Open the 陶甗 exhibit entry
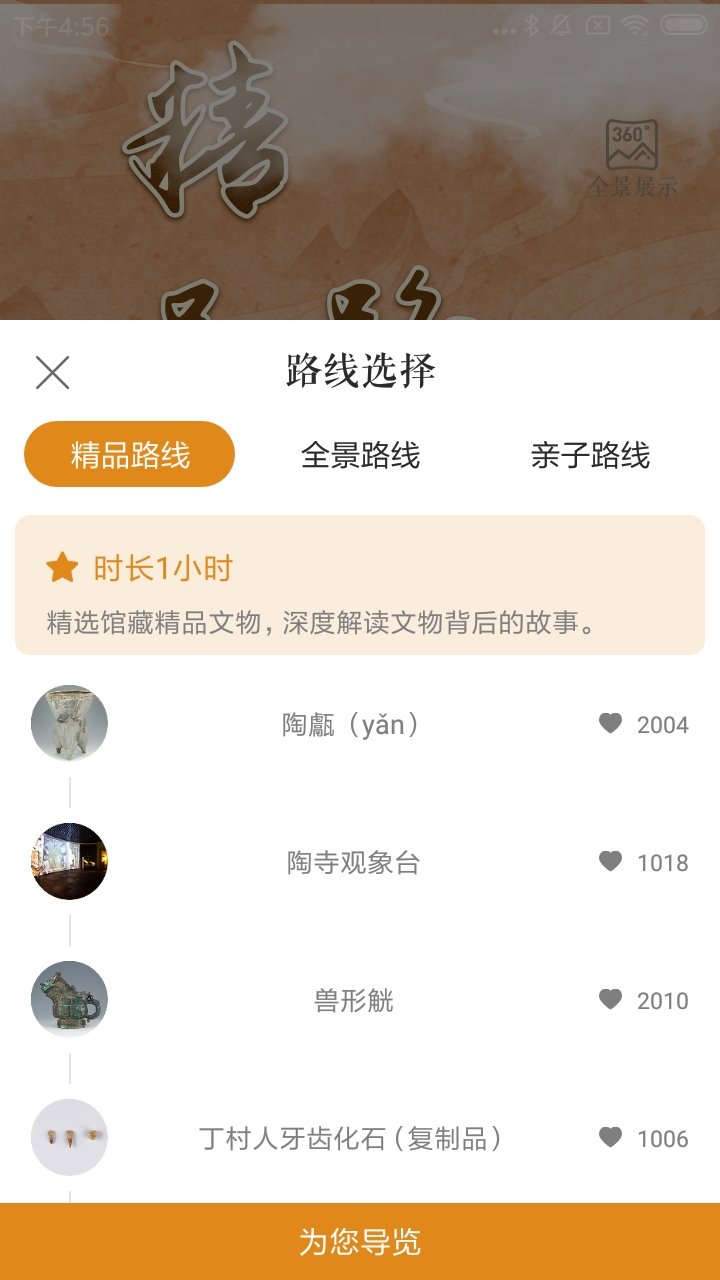Image resolution: width=720 pixels, height=1280 pixels. 351,724
